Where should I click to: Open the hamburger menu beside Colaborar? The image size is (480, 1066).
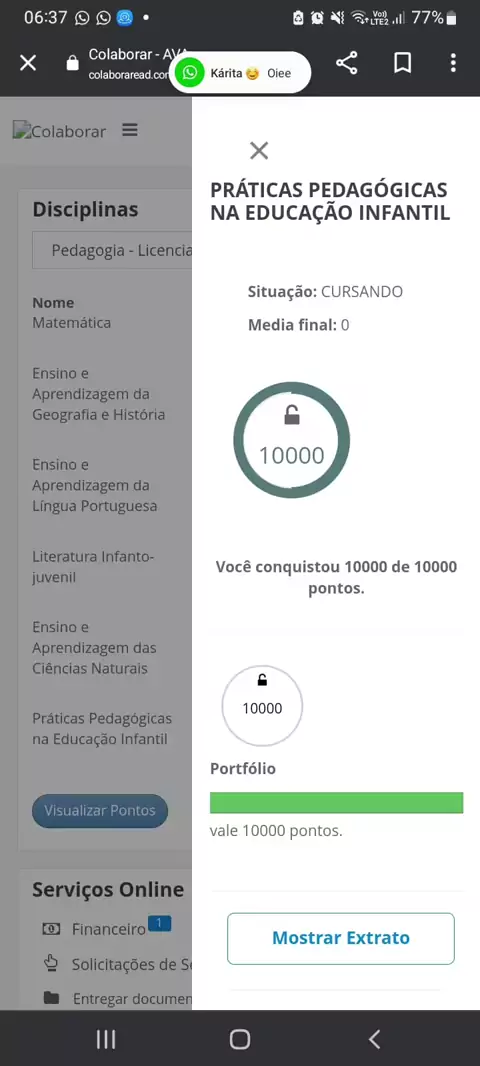click(x=130, y=130)
